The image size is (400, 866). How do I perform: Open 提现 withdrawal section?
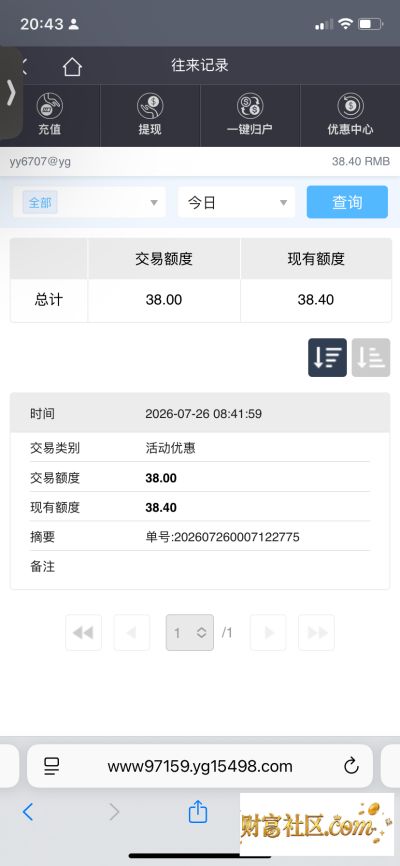pyautogui.click(x=150, y=115)
